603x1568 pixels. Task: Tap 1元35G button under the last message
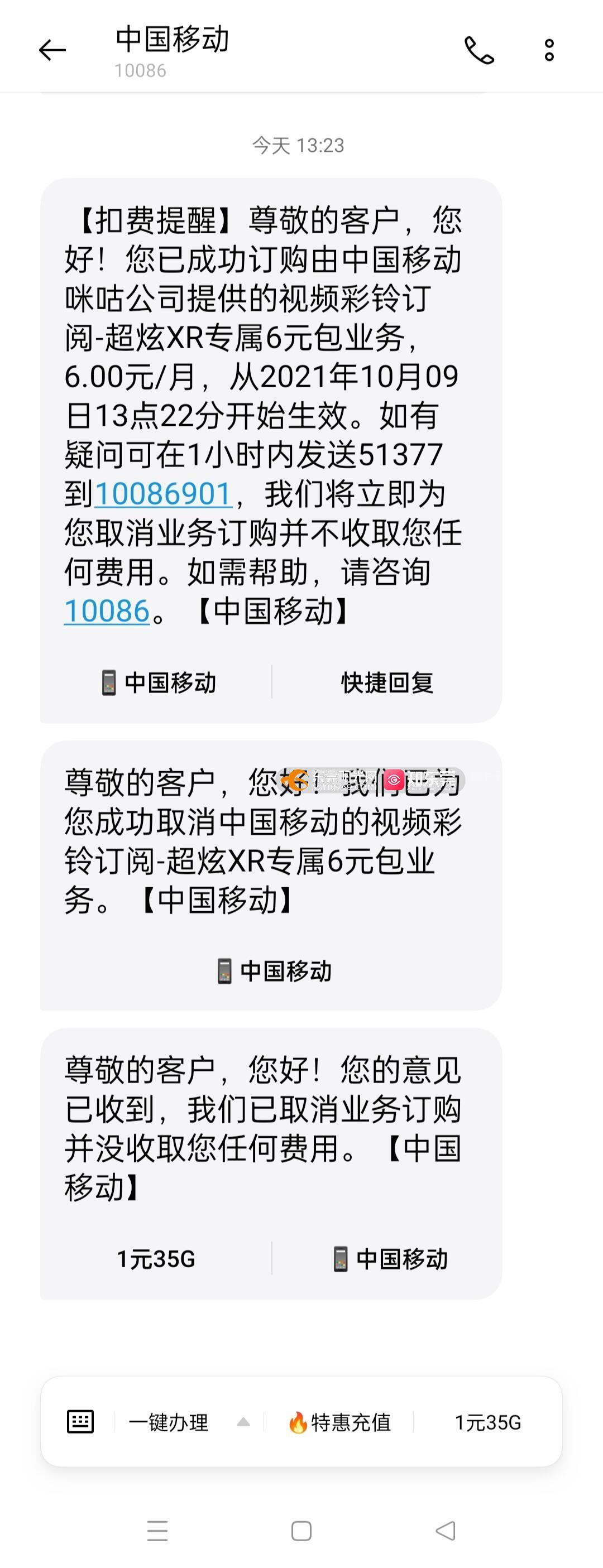click(156, 1259)
